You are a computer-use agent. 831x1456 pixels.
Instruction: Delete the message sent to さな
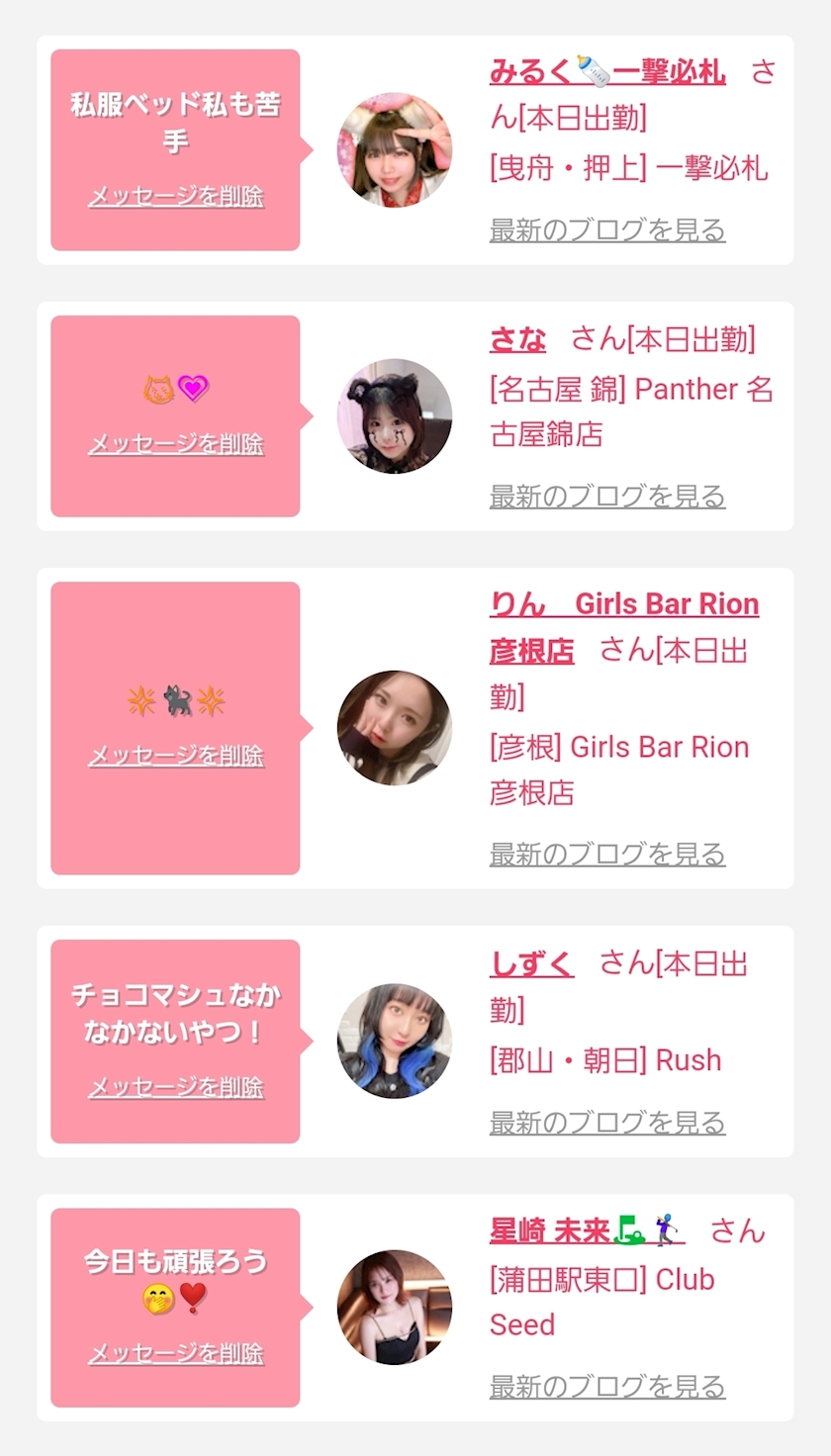click(x=176, y=444)
